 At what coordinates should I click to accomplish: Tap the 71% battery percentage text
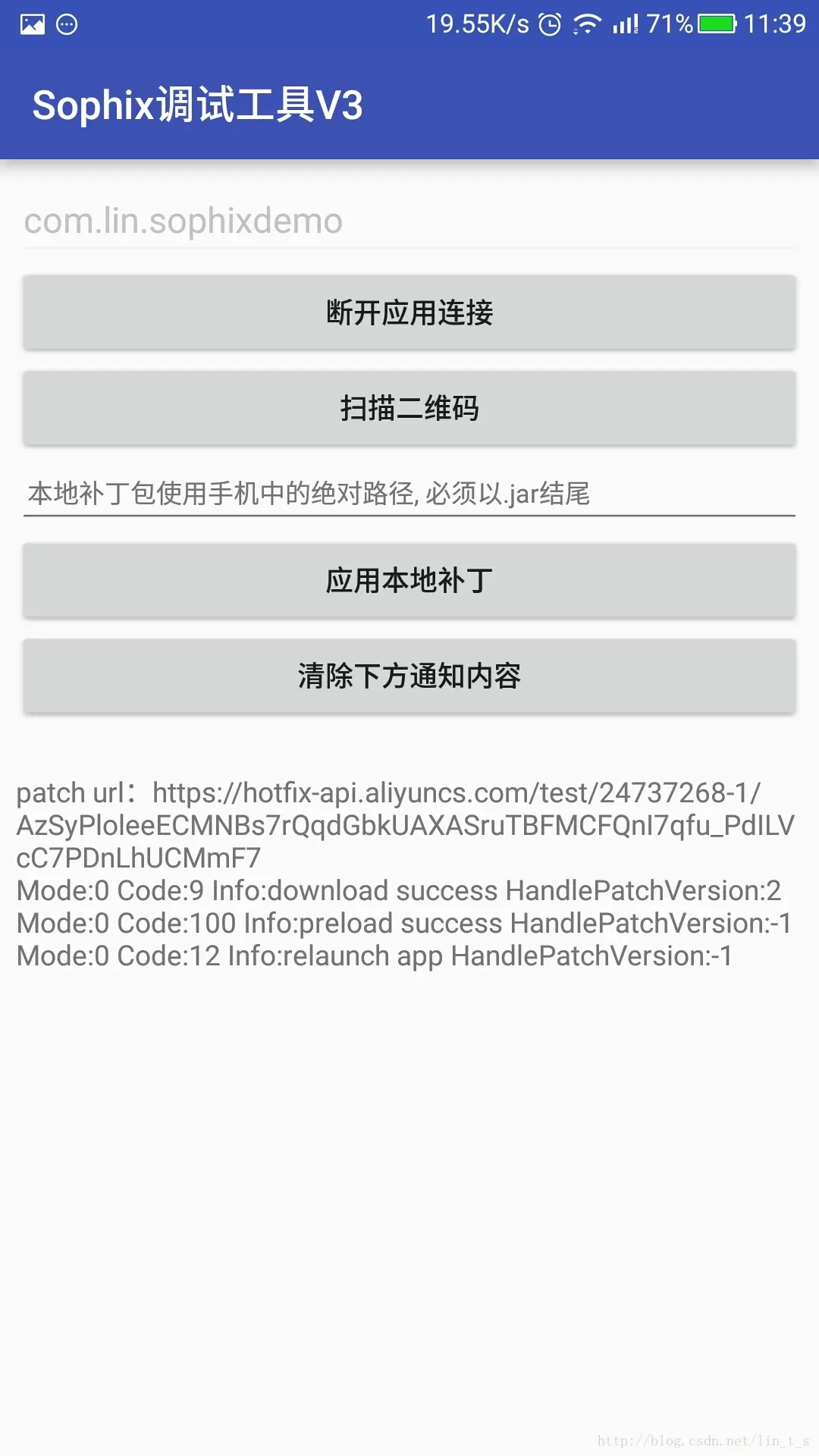pyautogui.click(x=667, y=24)
